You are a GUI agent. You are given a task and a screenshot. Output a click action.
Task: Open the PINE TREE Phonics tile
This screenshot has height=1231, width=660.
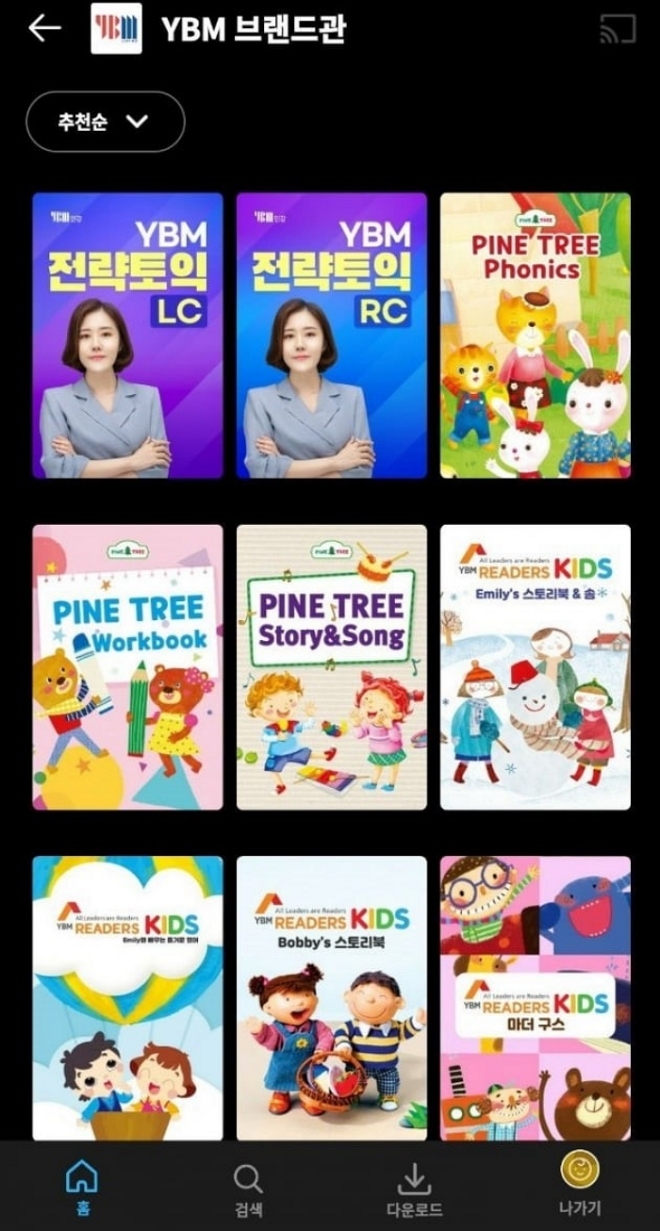click(535, 335)
